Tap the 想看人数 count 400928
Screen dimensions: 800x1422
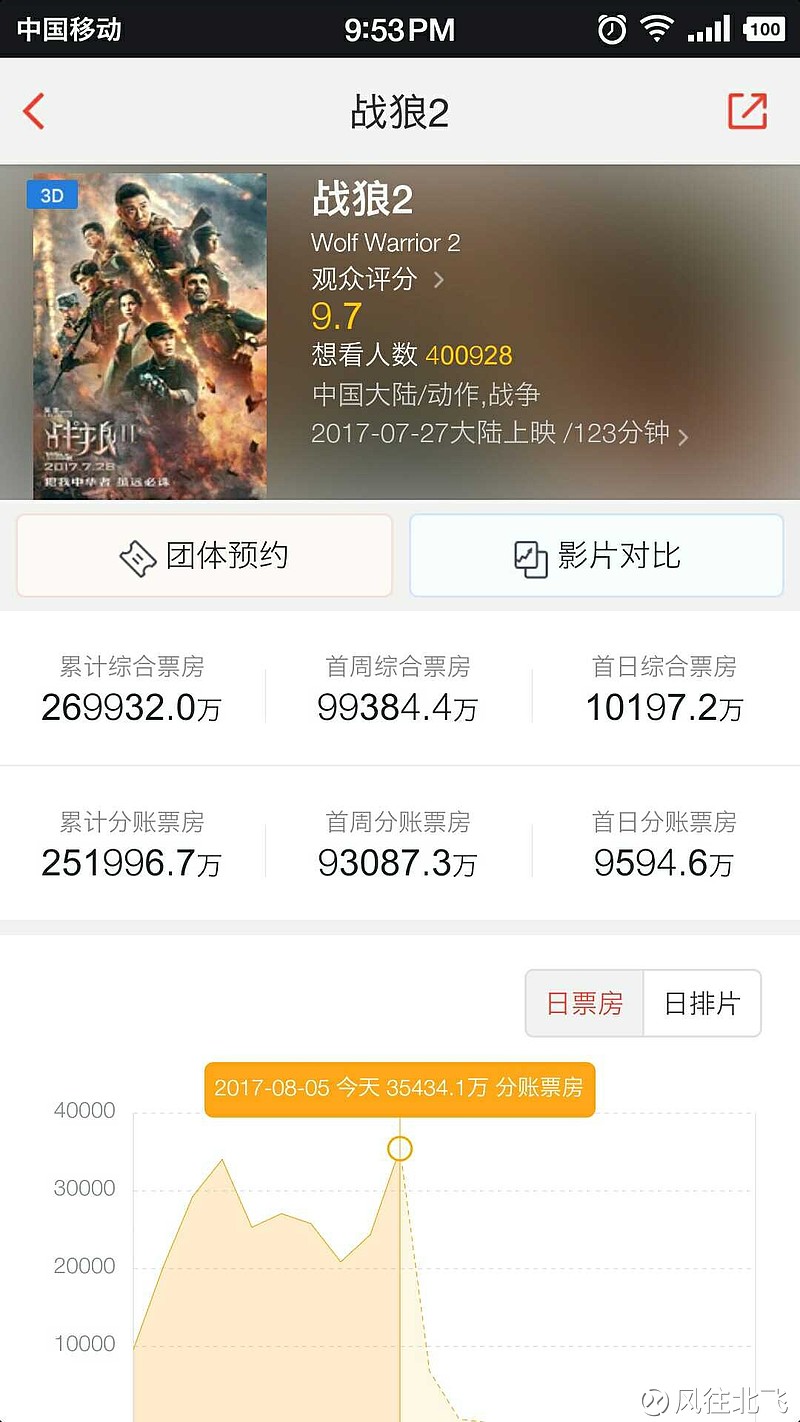click(468, 355)
